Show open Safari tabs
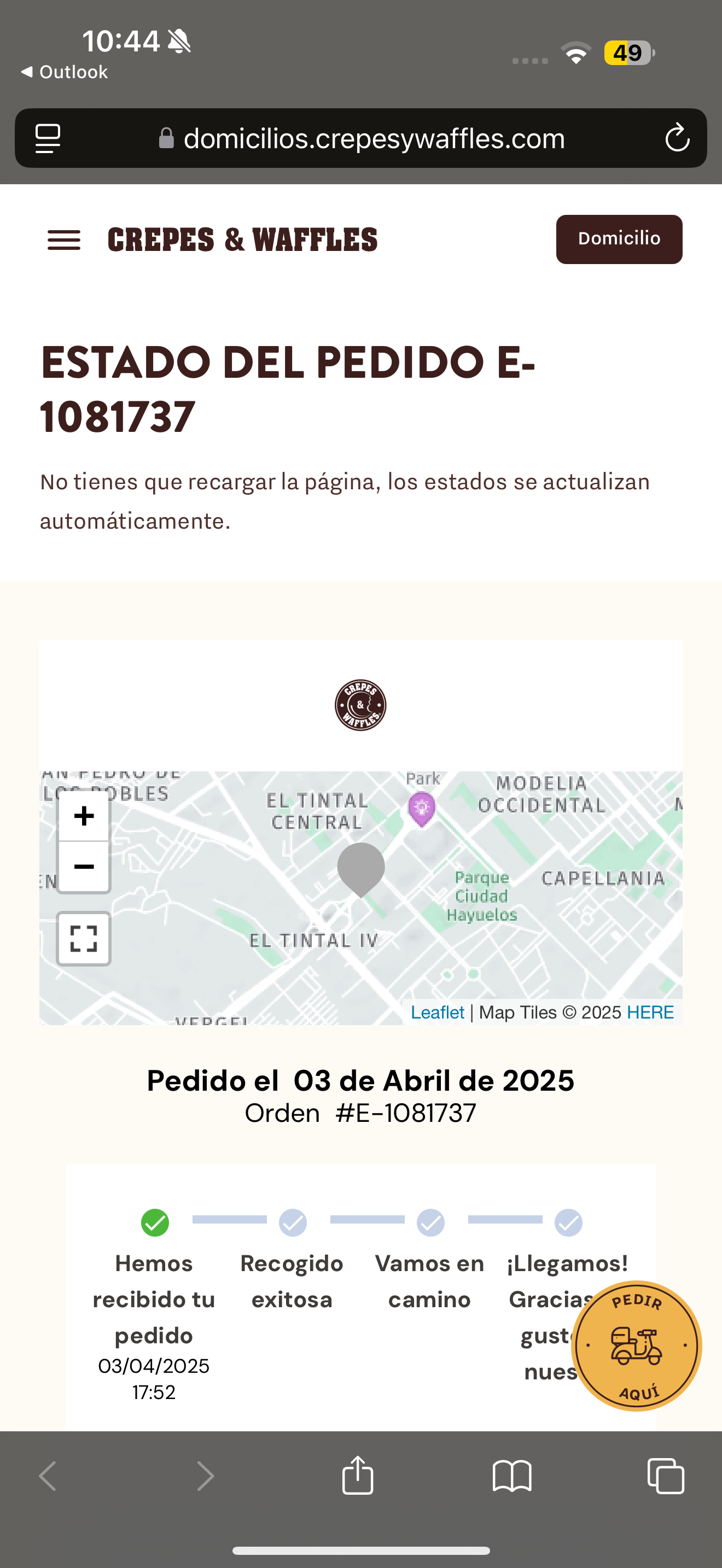This screenshot has width=722, height=1568. pyautogui.click(x=666, y=1476)
